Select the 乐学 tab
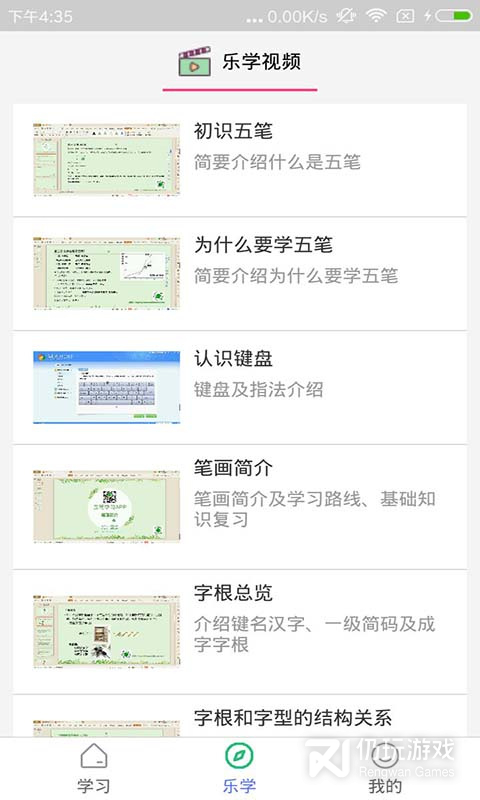 coord(240,769)
